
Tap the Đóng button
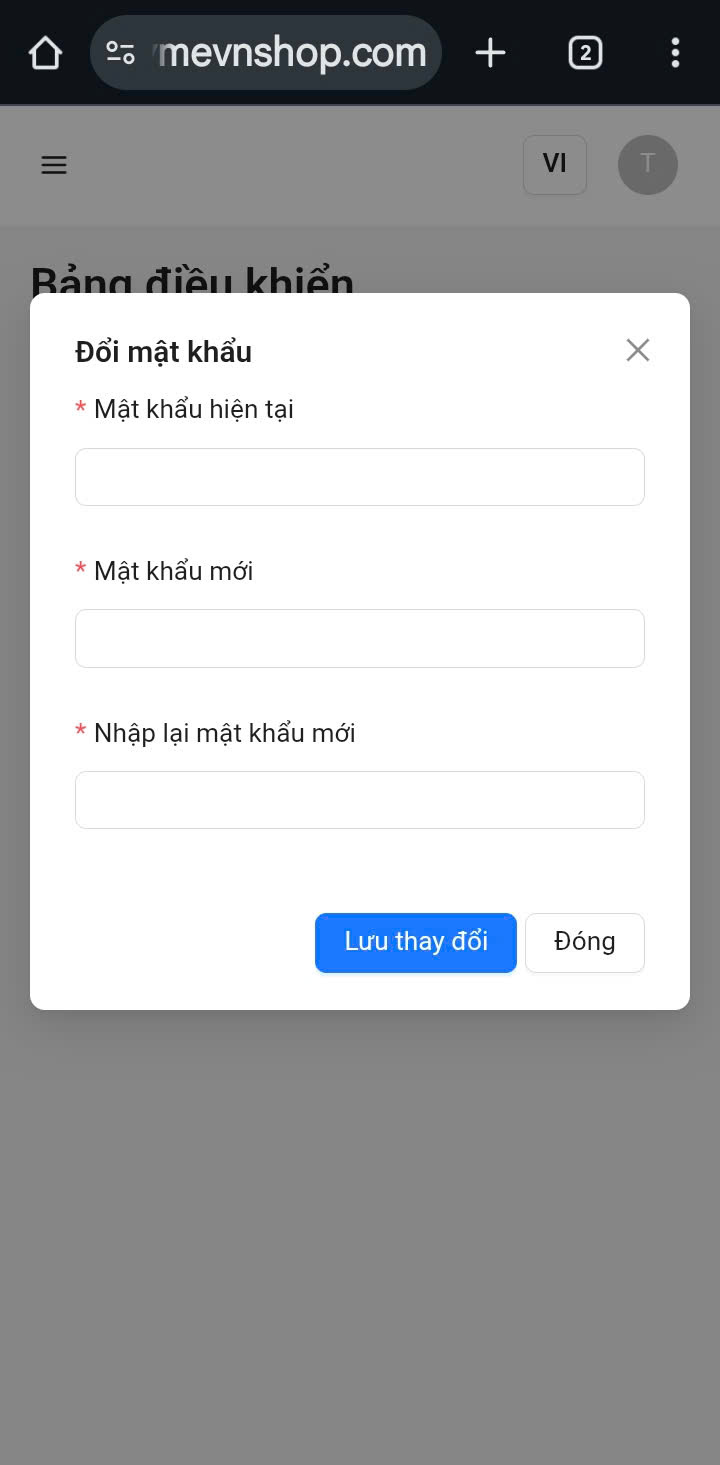(584, 942)
